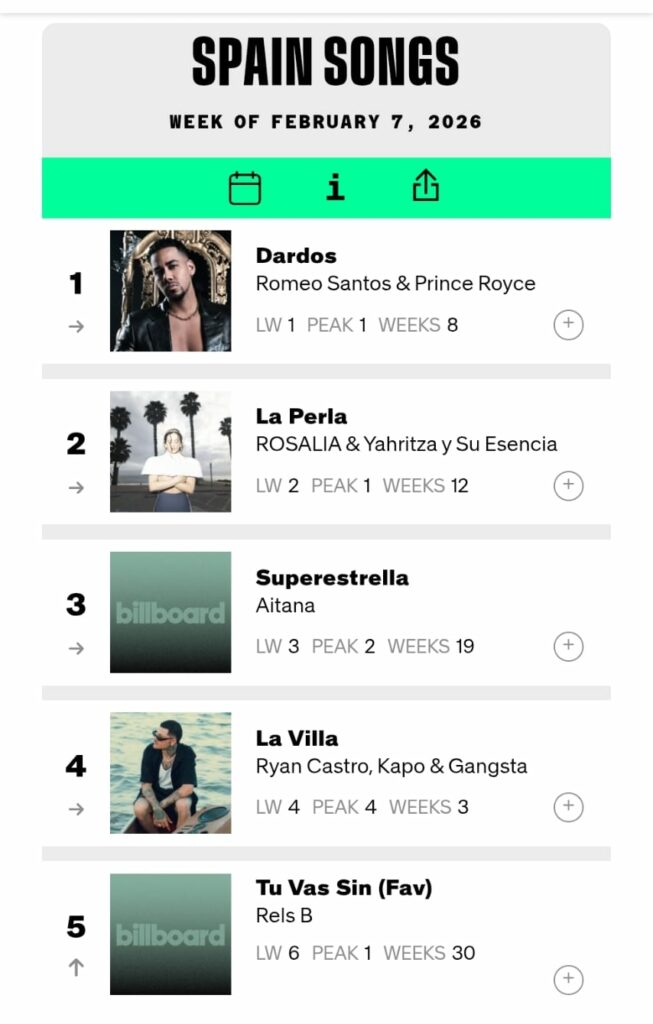Image resolution: width=653 pixels, height=1024 pixels.
Task: Share the Spain Songs chart
Action: [x=426, y=186]
